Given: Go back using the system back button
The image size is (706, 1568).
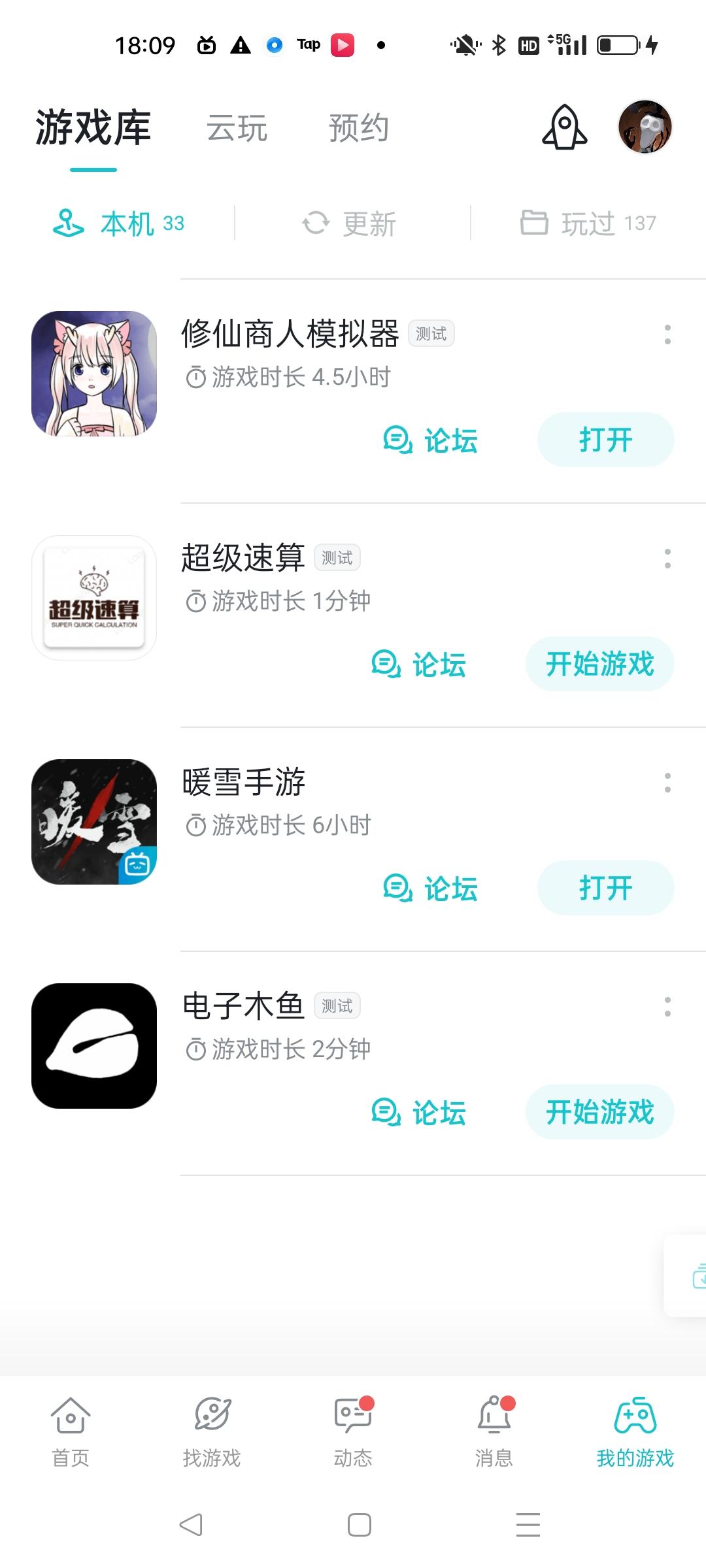Looking at the screenshot, I should (x=191, y=1525).
